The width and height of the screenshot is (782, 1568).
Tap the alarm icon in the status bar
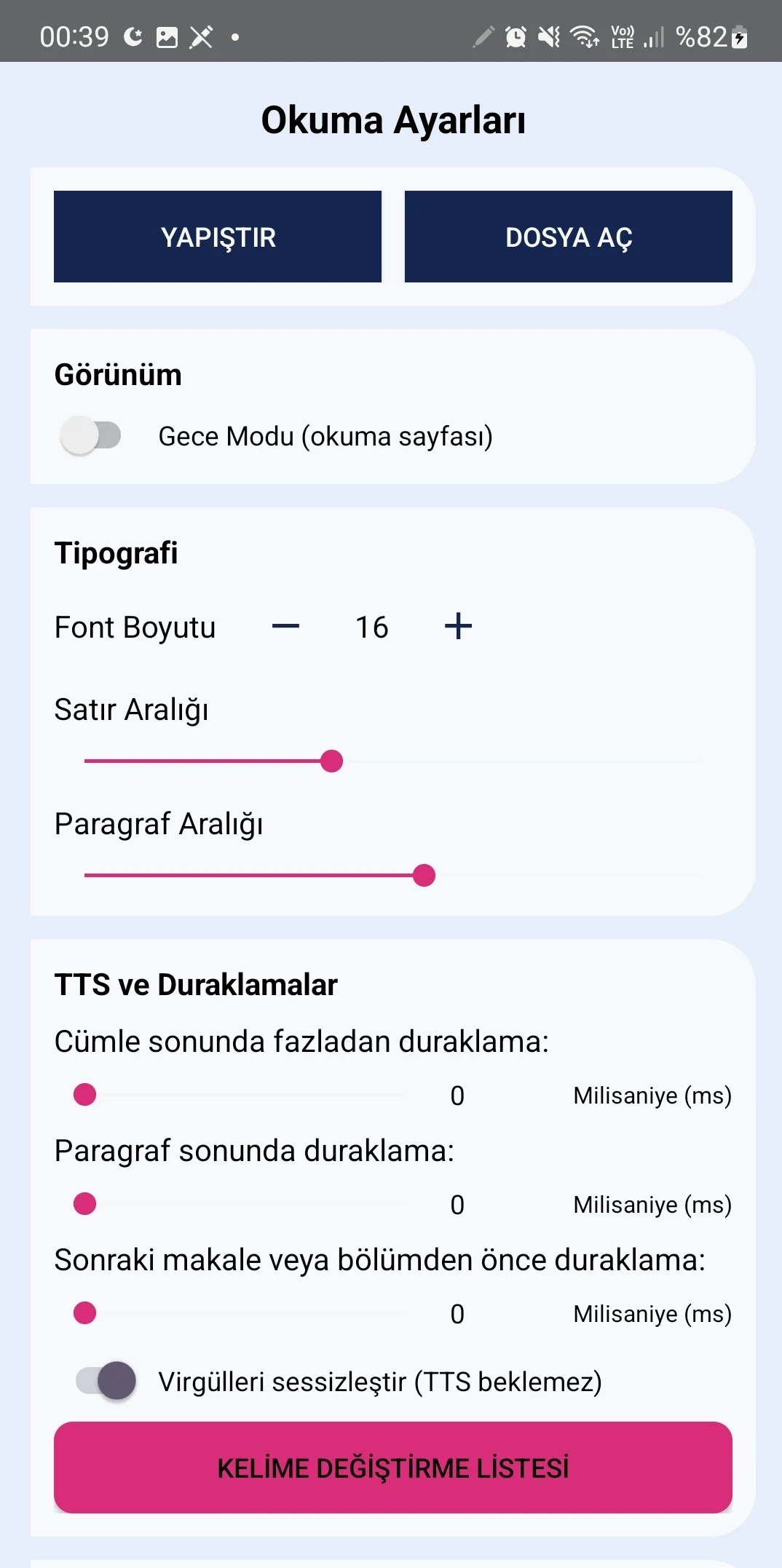click(x=514, y=35)
